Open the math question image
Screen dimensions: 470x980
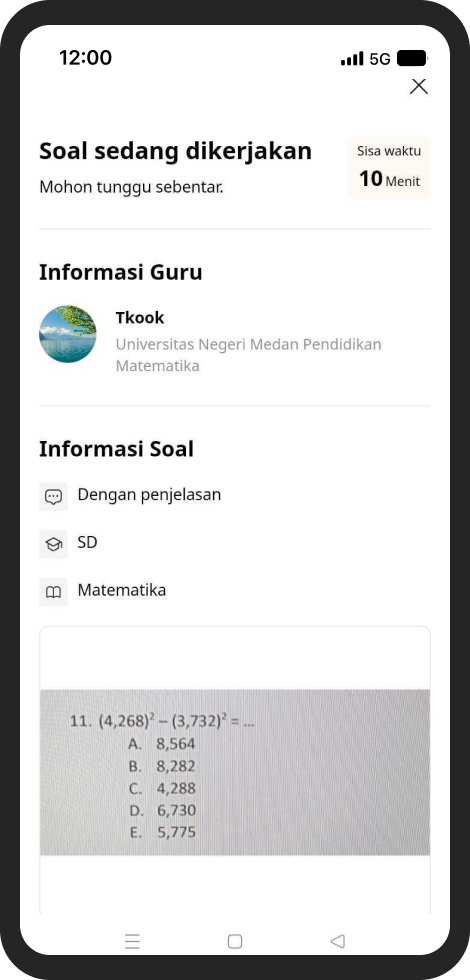tap(235, 772)
